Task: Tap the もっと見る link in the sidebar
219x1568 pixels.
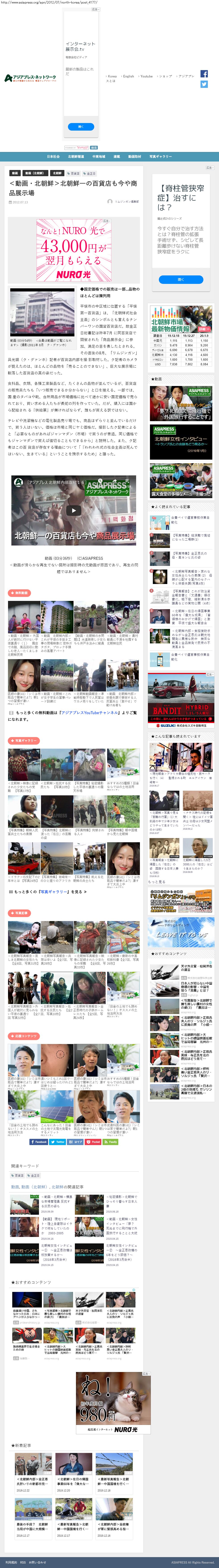Action: coord(157,881)
